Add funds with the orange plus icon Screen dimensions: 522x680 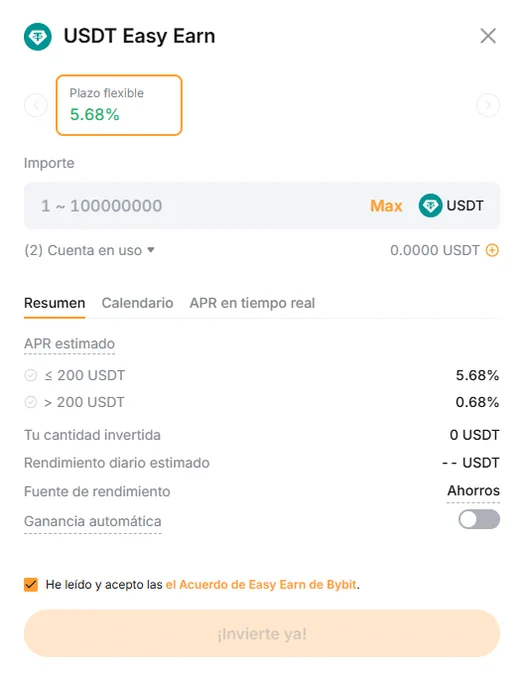[x=492, y=250]
